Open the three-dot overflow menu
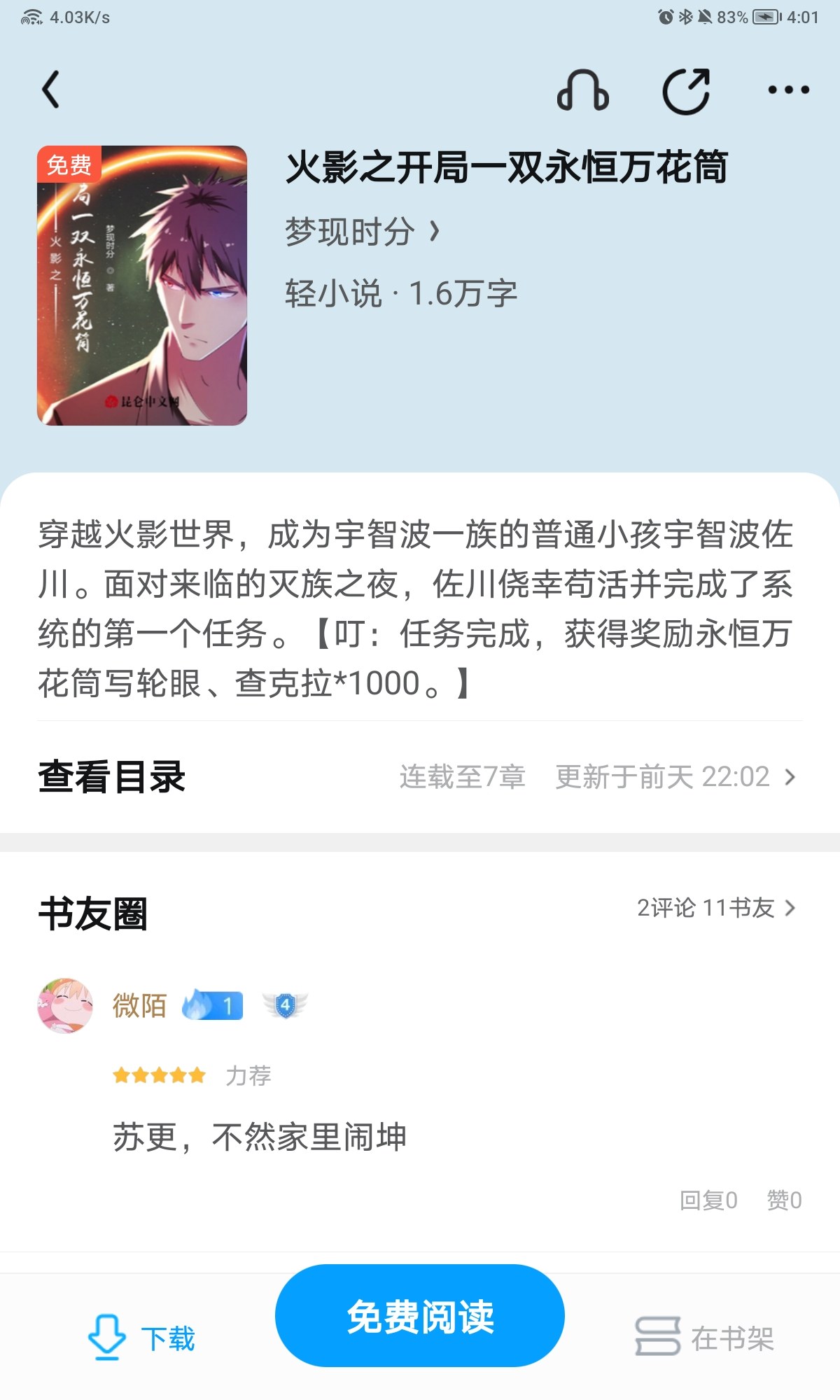Screen dimensions: 840x1400 click(788, 90)
